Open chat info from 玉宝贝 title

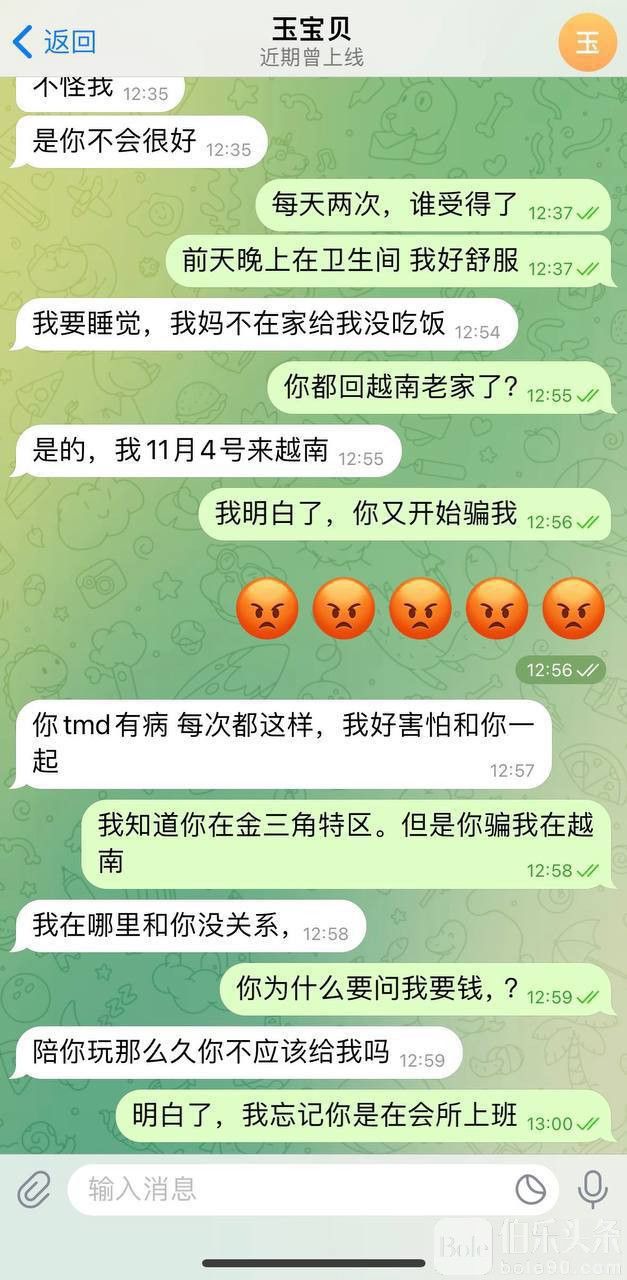tap(312, 42)
